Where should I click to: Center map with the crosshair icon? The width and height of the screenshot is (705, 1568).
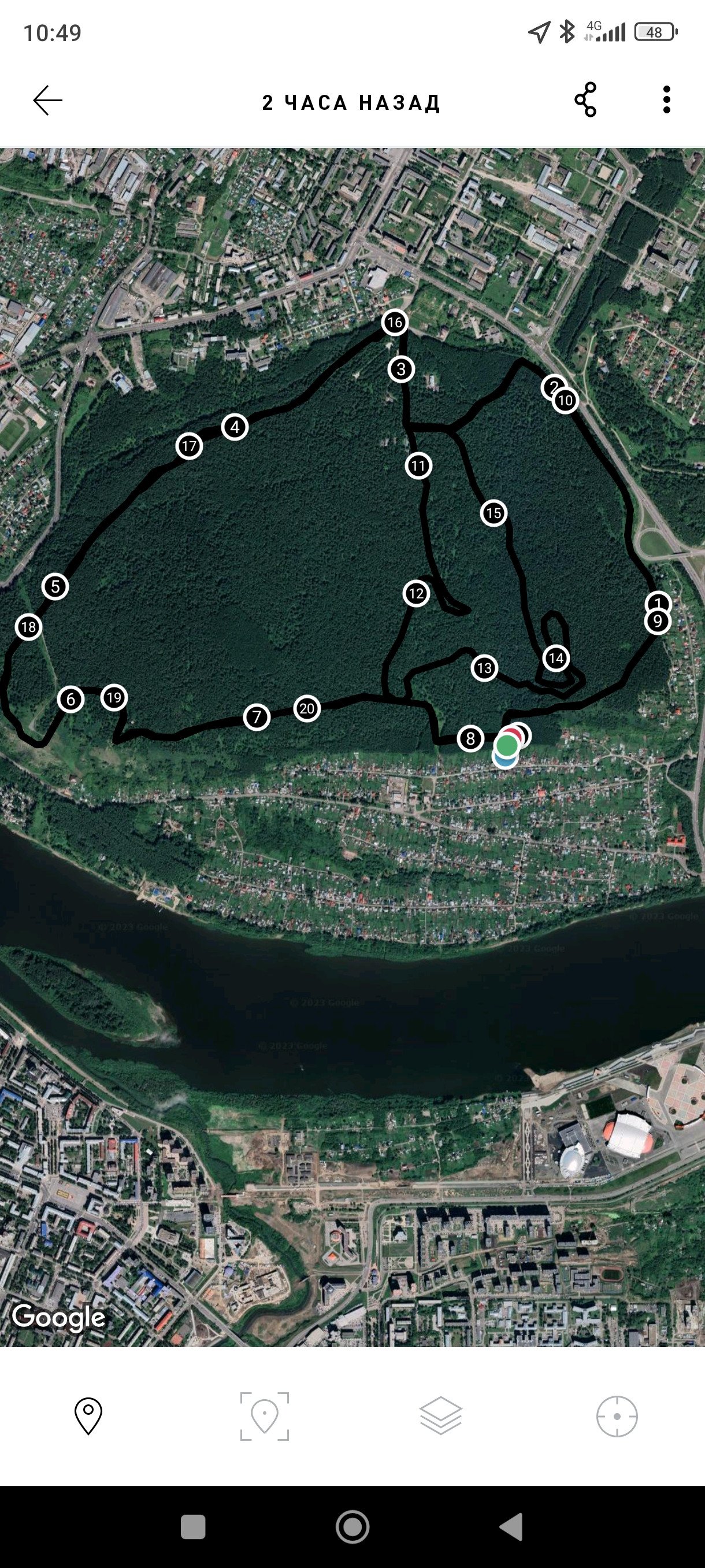click(x=617, y=1416)
